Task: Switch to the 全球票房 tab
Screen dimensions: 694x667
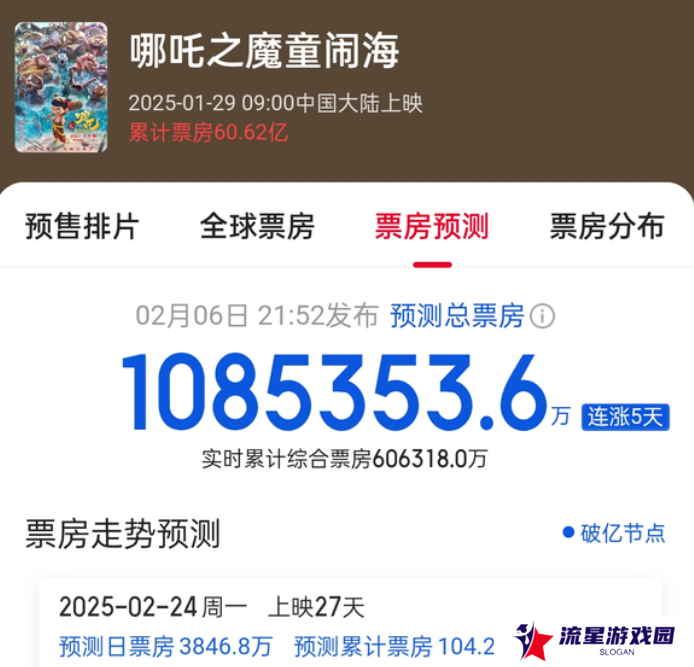Action: (x=257, y=226)
